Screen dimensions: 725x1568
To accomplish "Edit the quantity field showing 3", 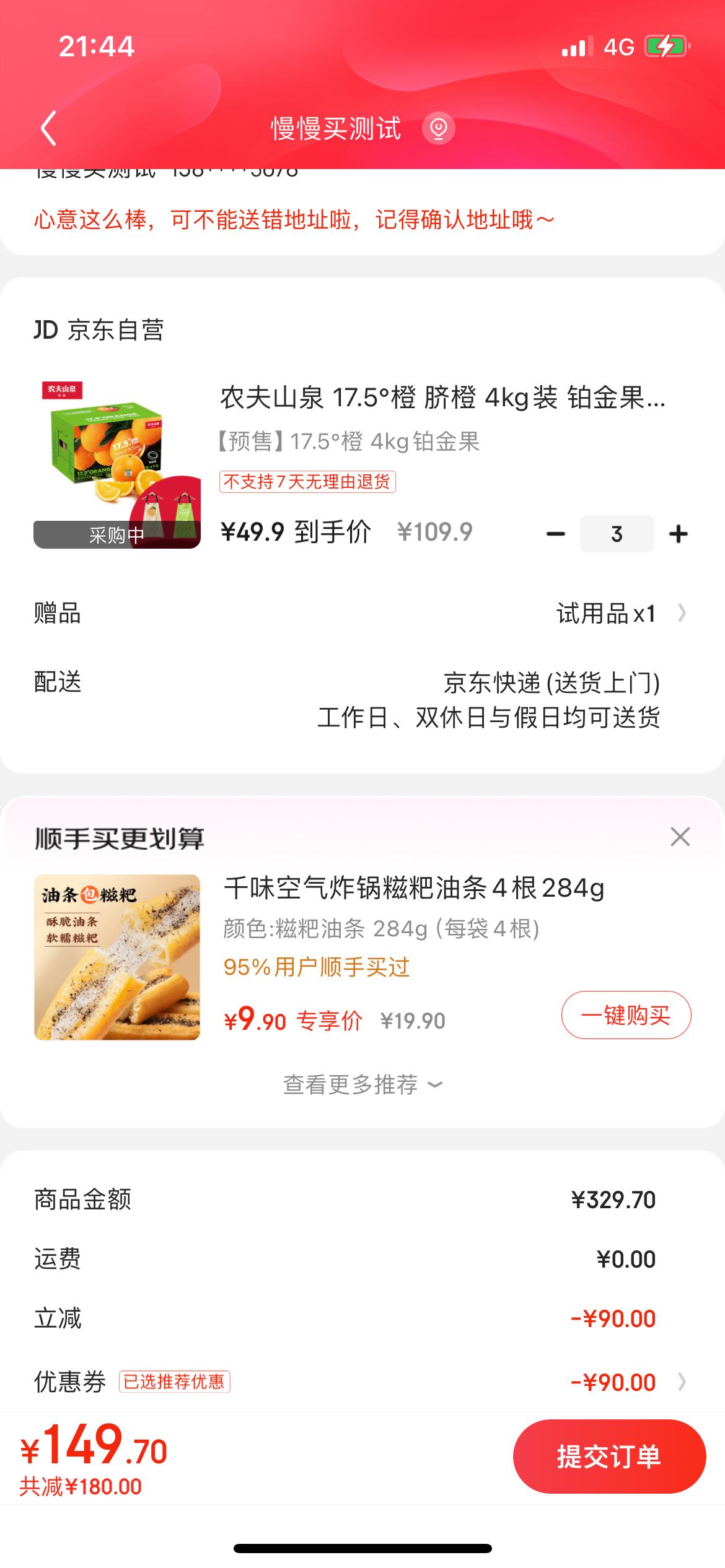I will point(617,534).
